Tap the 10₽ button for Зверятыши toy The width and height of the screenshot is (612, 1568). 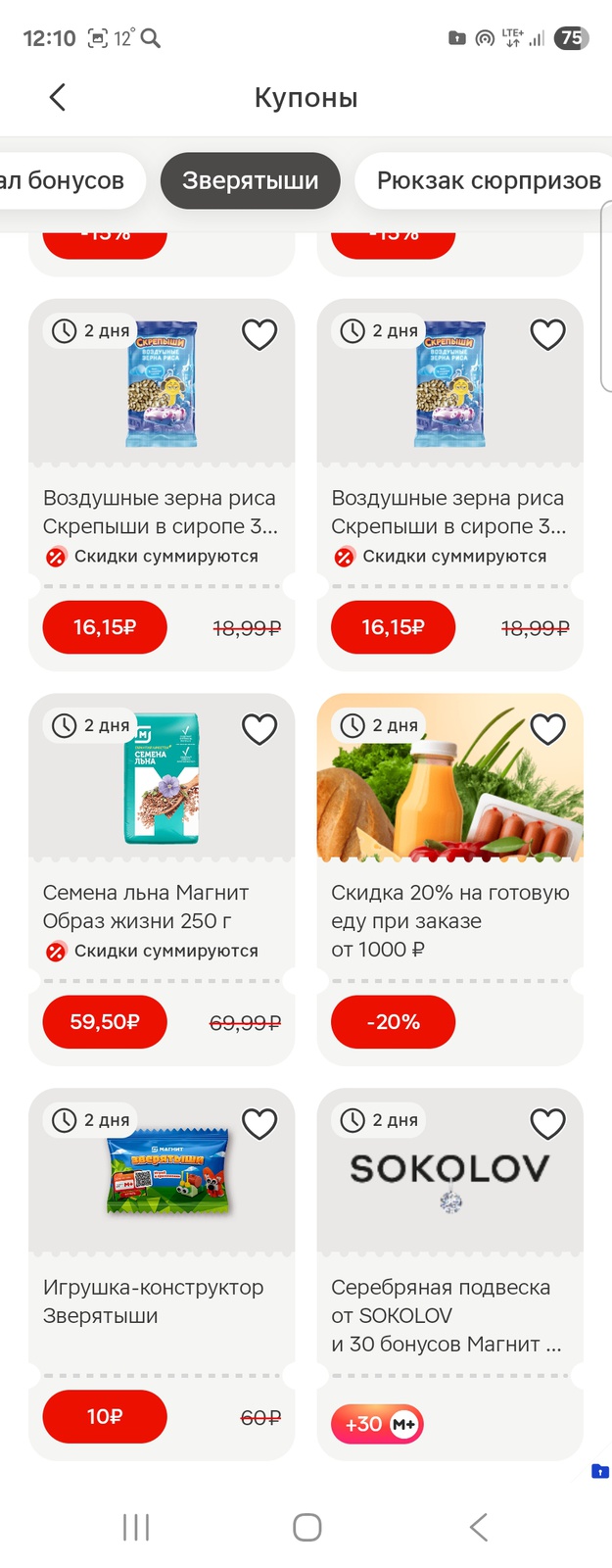tap(105, 1416)
